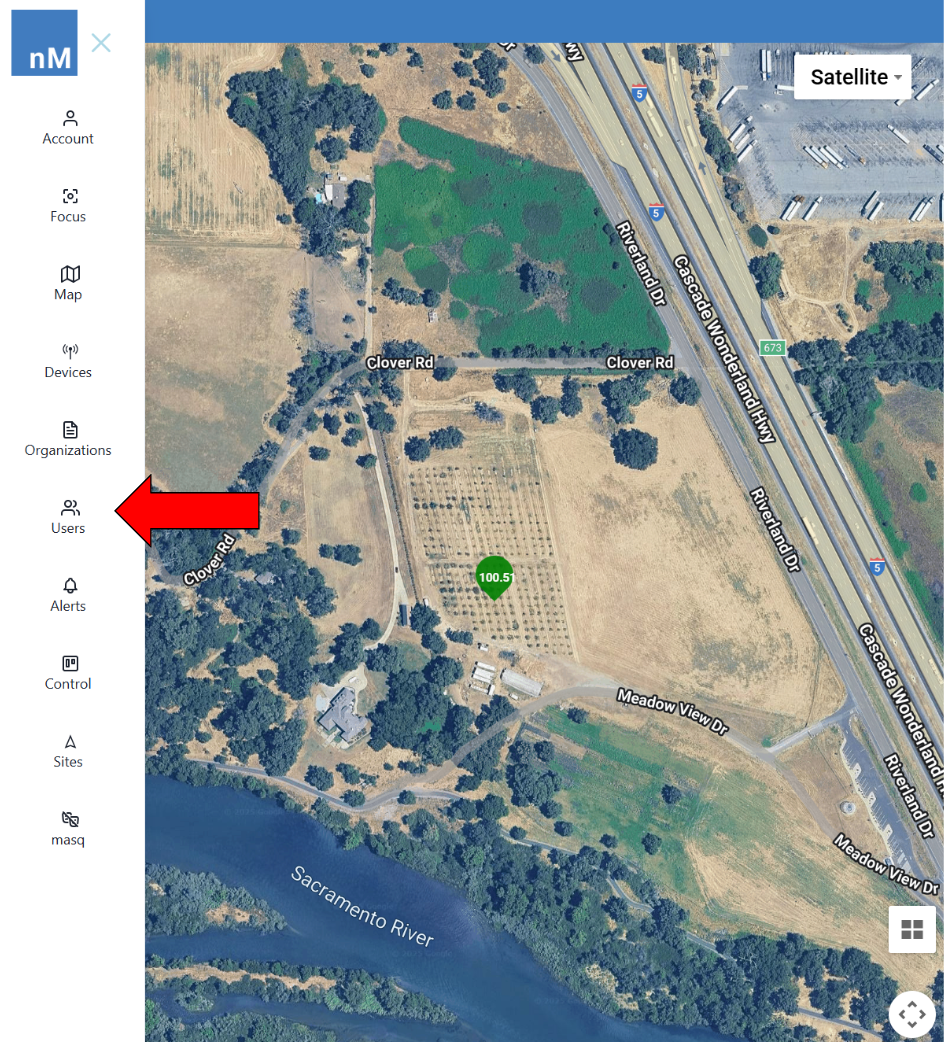
Task: Go to the Map section
Action: pos(69,283)
